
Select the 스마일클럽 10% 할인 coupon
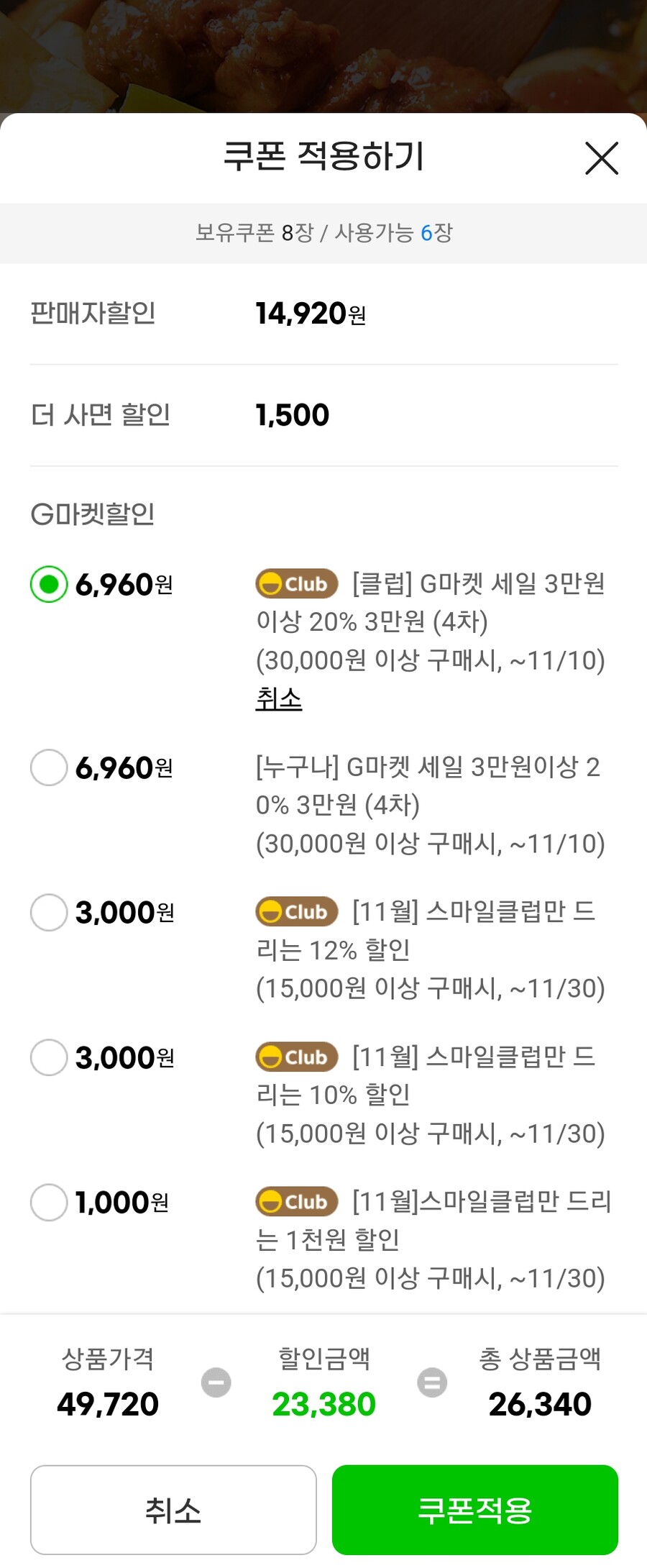click(x=48, y=1057)
